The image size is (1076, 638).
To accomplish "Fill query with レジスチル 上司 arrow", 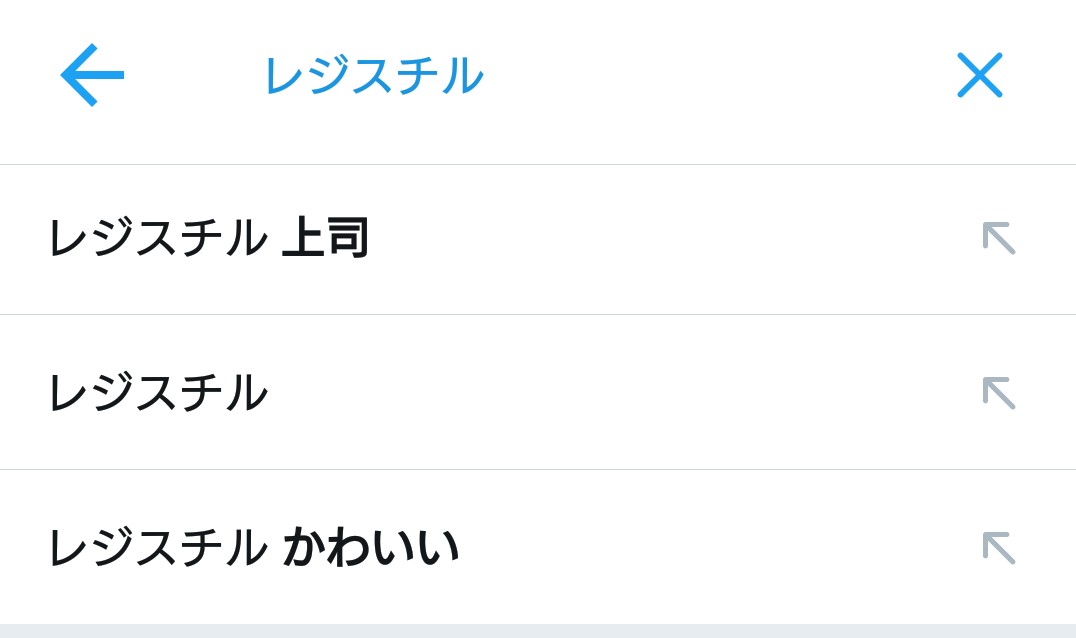I will click(x=998, y=239).
